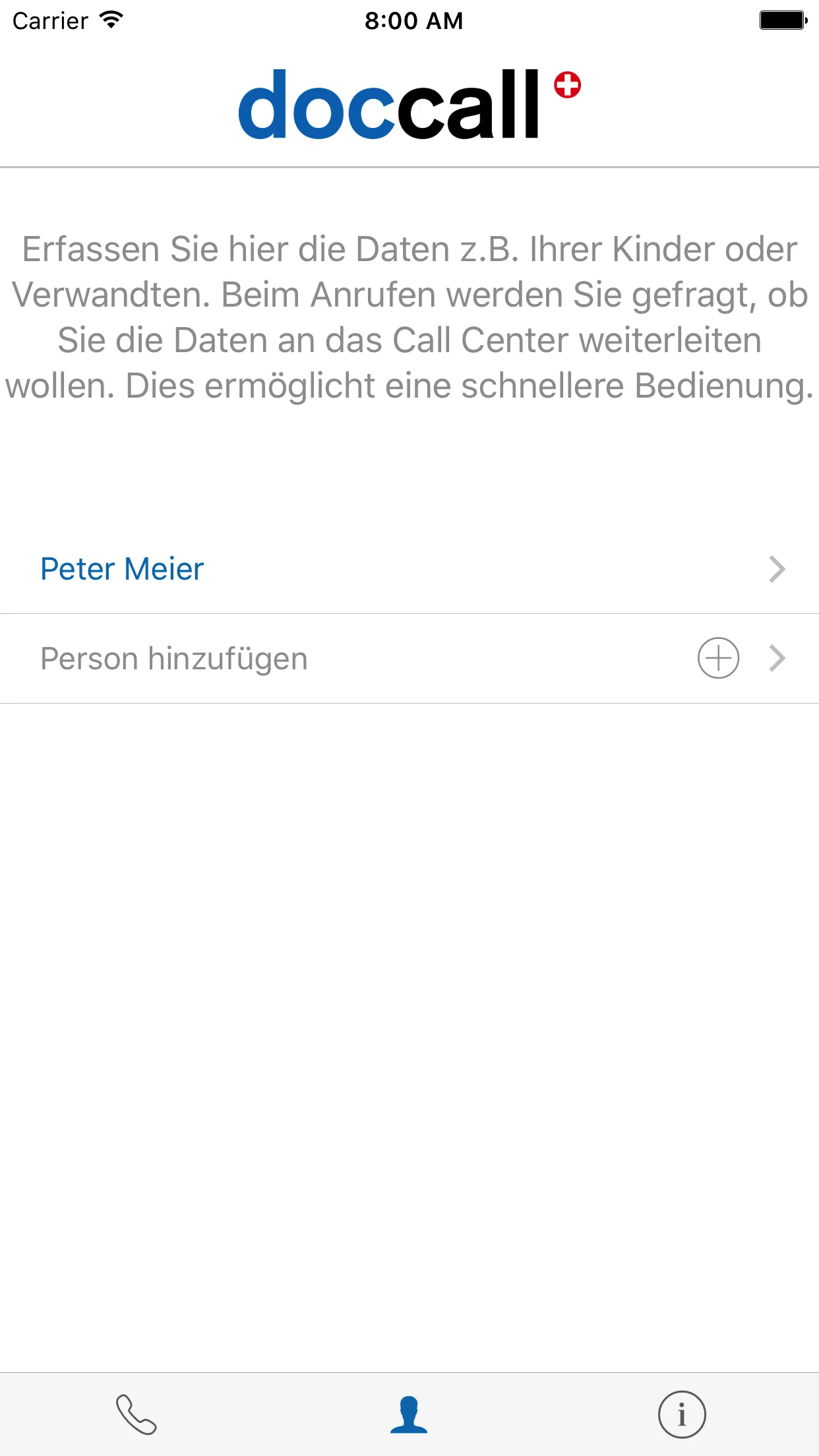Select the highlighted person tab icon
Viewport: 819px width, 1456px height.
click(x=409, y=1413)
